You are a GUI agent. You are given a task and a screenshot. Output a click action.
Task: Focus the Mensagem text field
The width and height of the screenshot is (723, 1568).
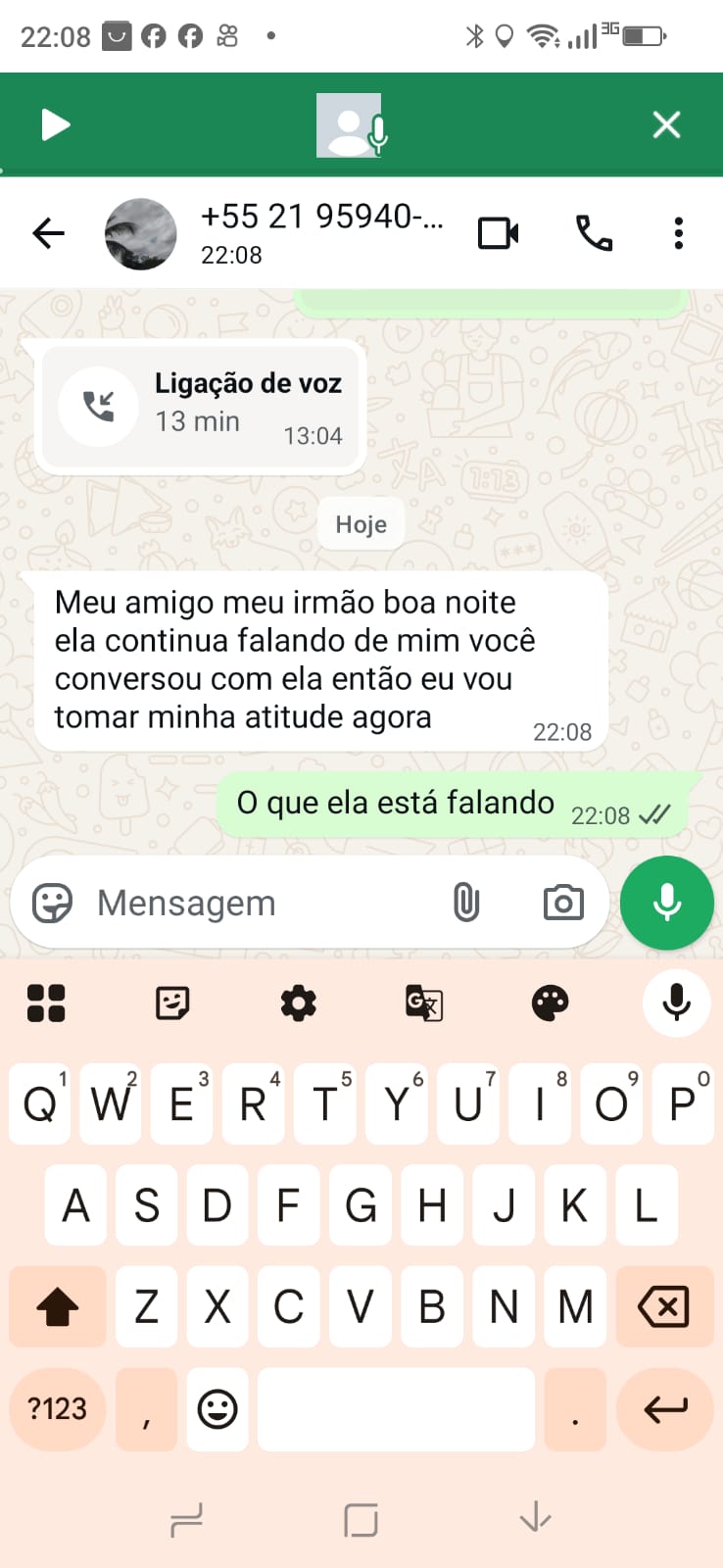click(x=255, y=903)
